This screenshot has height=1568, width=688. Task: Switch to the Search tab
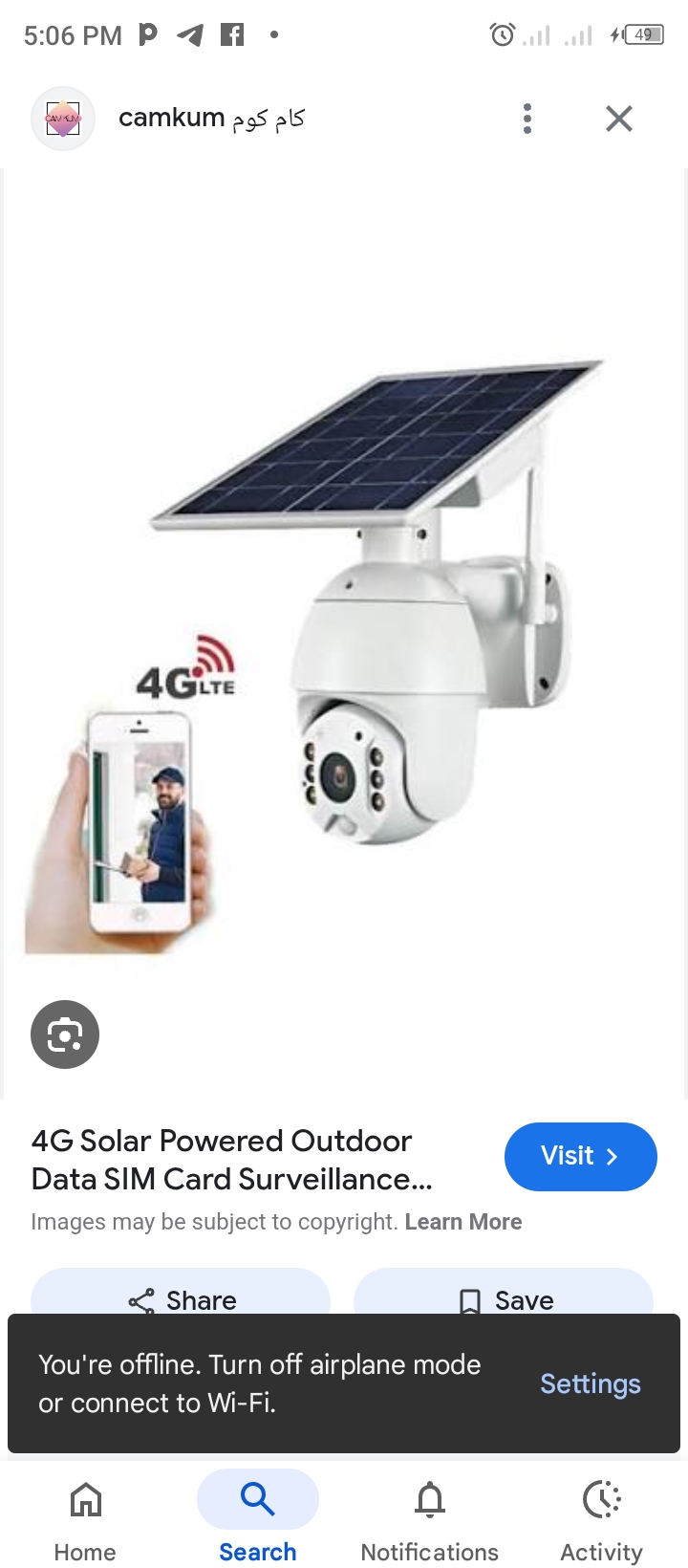(257, 1519)
